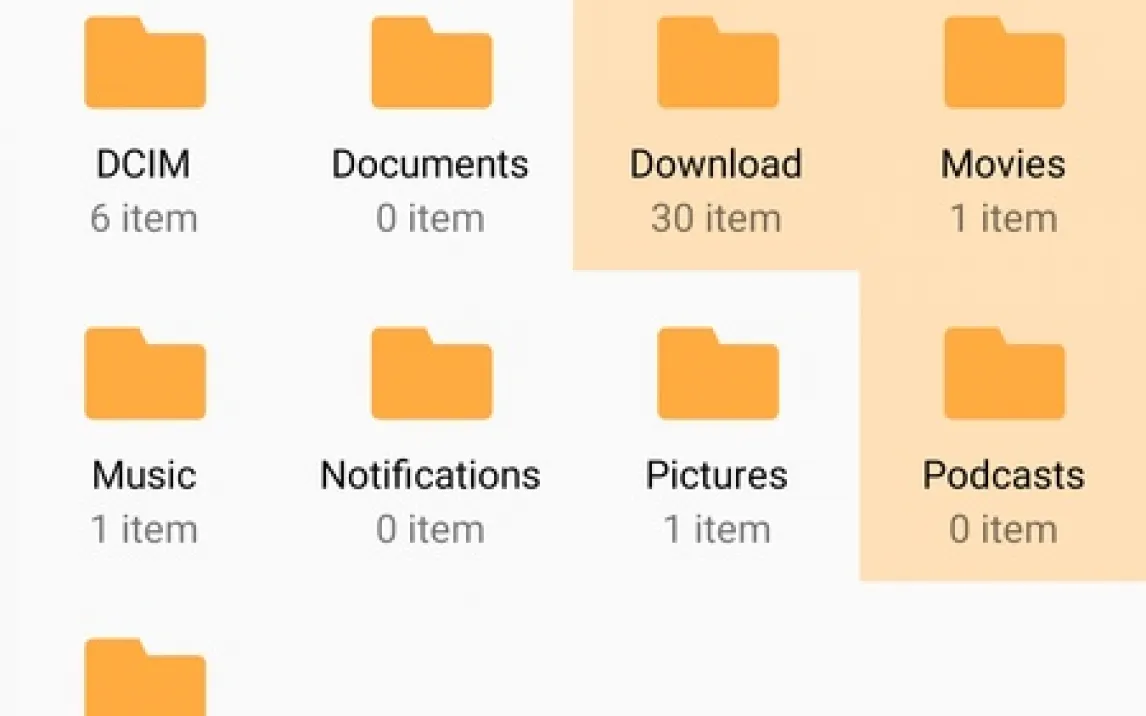Open the Notifications folder

click(431, 375)
